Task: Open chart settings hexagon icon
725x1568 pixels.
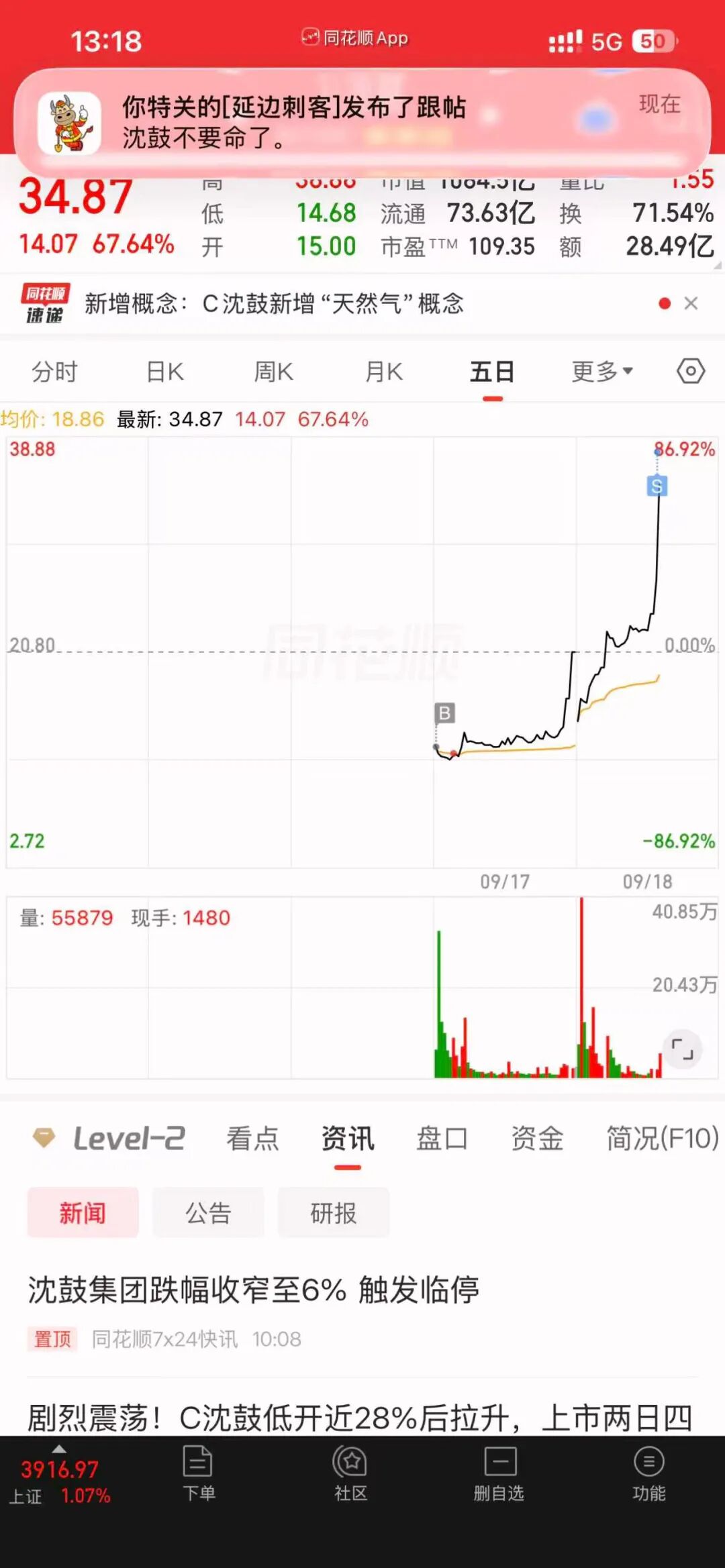Action: [x=691, y=370]
